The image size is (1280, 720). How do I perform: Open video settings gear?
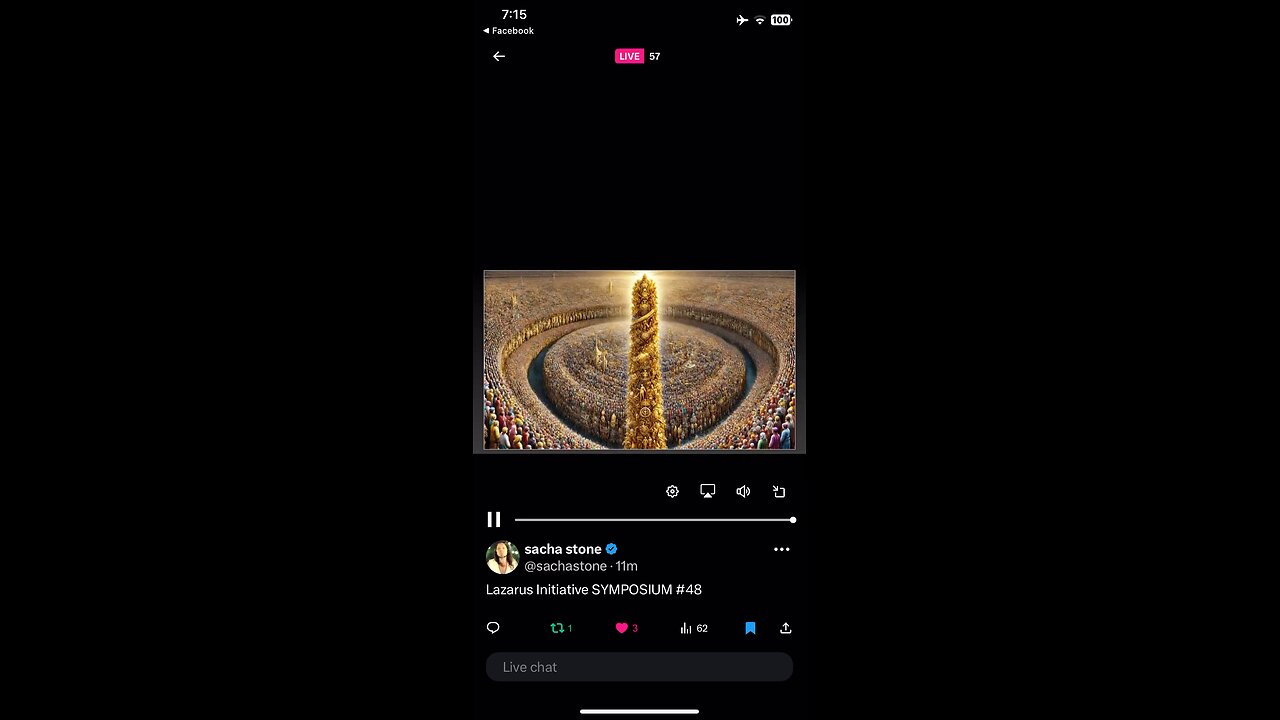pyautogui.click(x=672, y=491)
